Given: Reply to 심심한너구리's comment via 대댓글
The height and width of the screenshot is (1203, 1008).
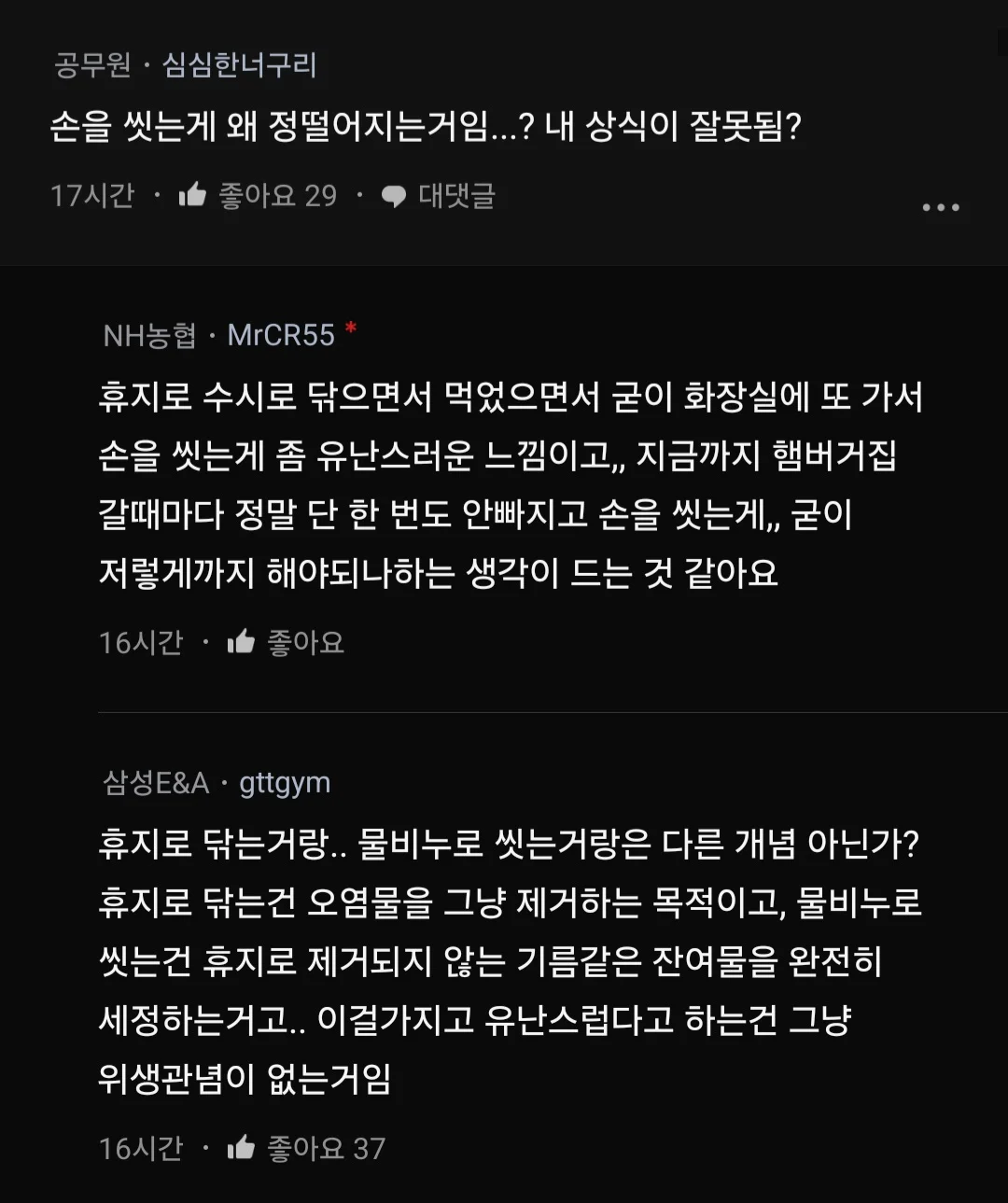Looking at the screenshot, I should 439,195.
